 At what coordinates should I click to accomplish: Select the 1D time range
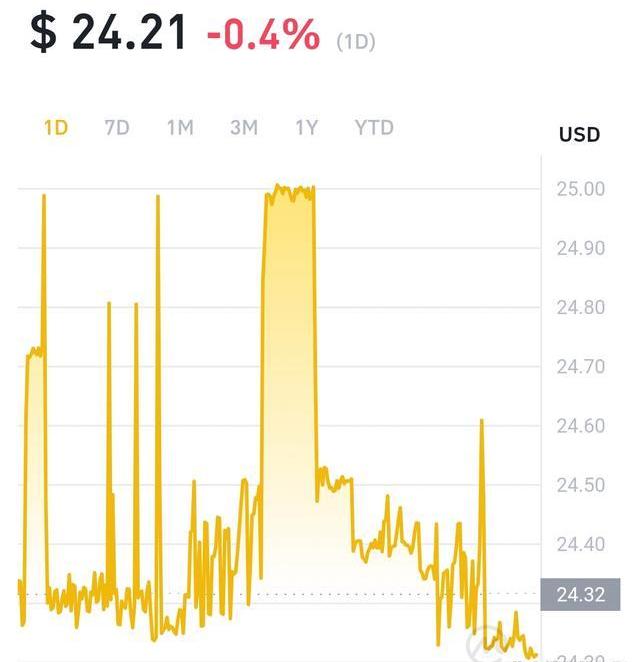pyautogui.click(x=56, y=128)
